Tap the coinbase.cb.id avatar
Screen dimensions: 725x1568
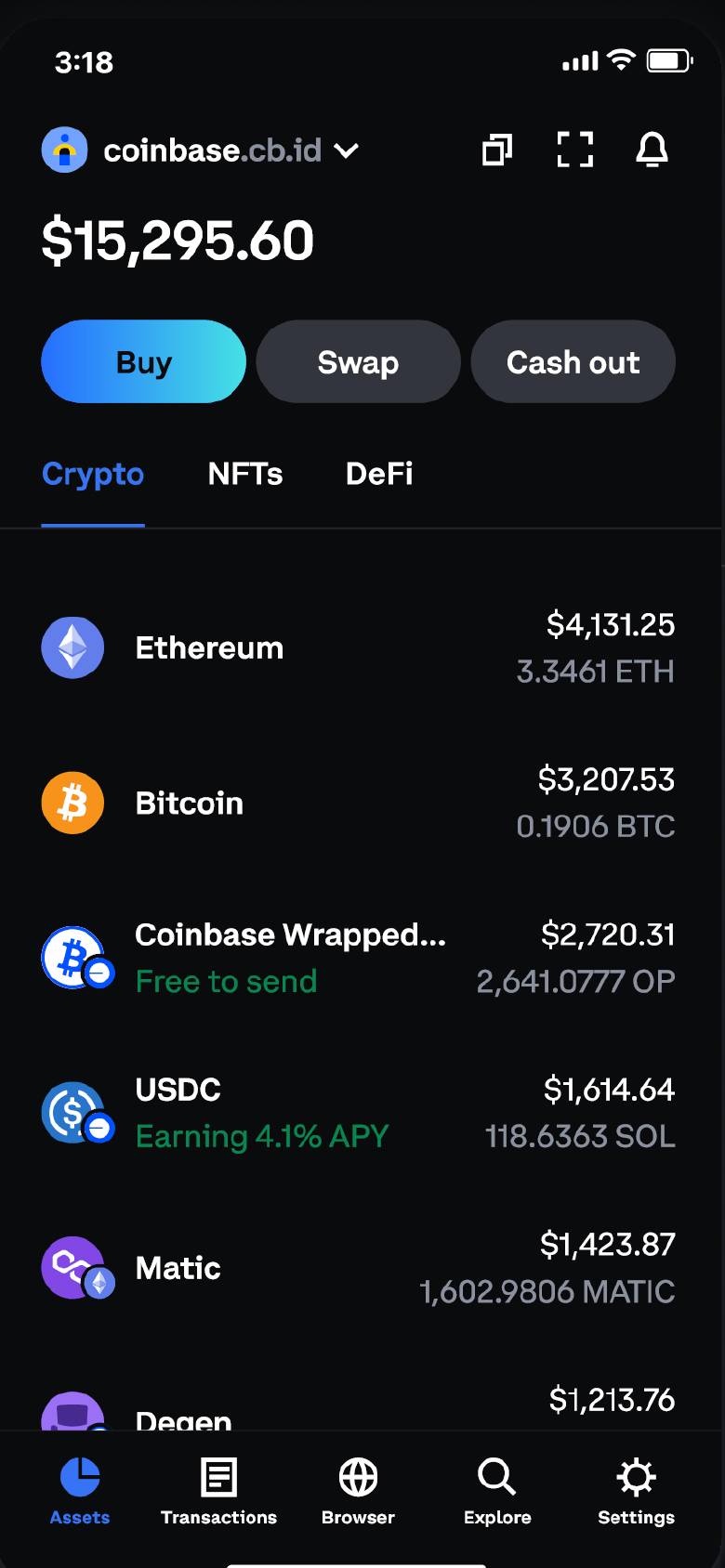[63, 150]
